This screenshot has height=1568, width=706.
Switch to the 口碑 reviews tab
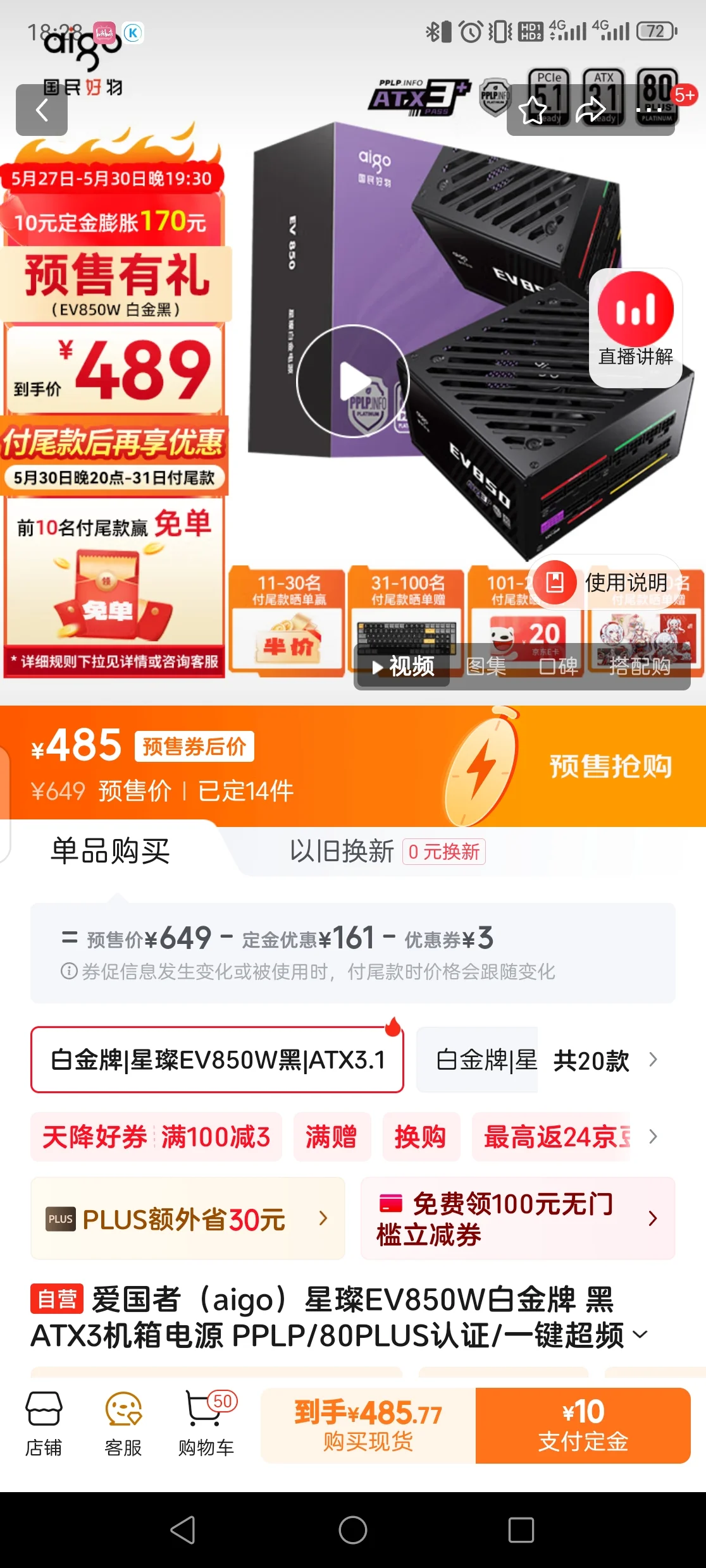point(558,666)
